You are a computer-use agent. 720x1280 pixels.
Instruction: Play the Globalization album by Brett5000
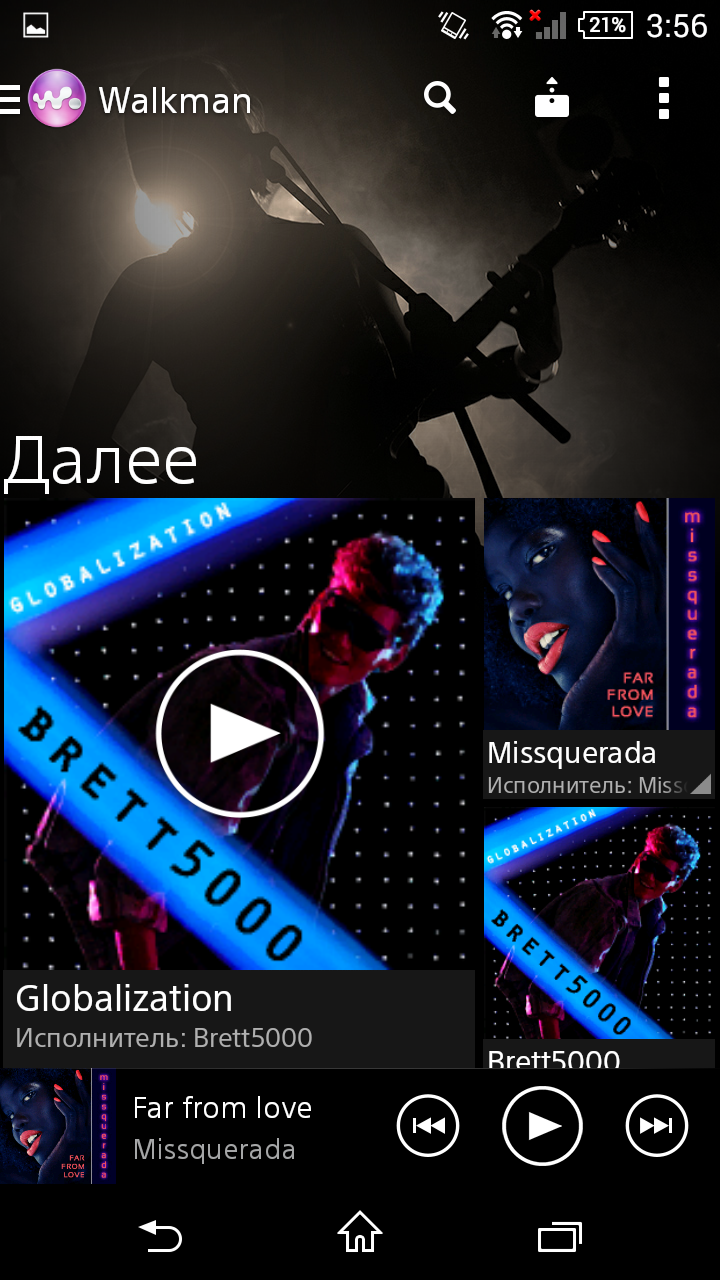240,733
